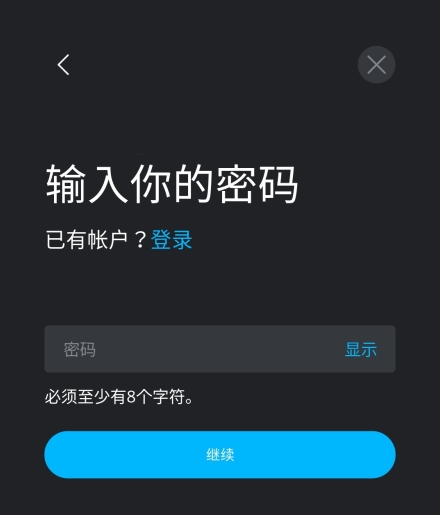This screenshot has height=515, width=440.
Task: Close the password entry dialog
Action: pyautogui.click(x=376, y=65)
